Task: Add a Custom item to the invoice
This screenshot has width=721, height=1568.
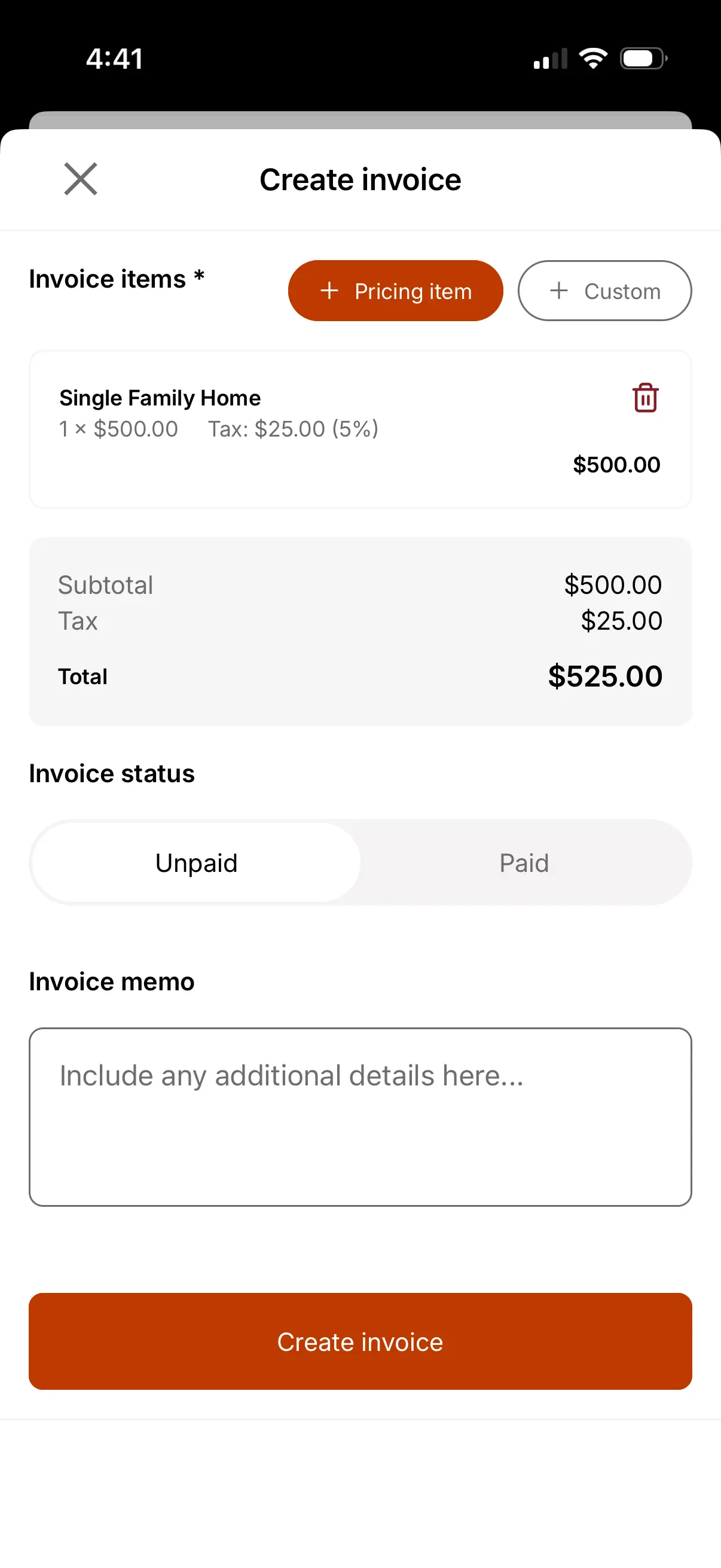Action: (x=604, y=291)
